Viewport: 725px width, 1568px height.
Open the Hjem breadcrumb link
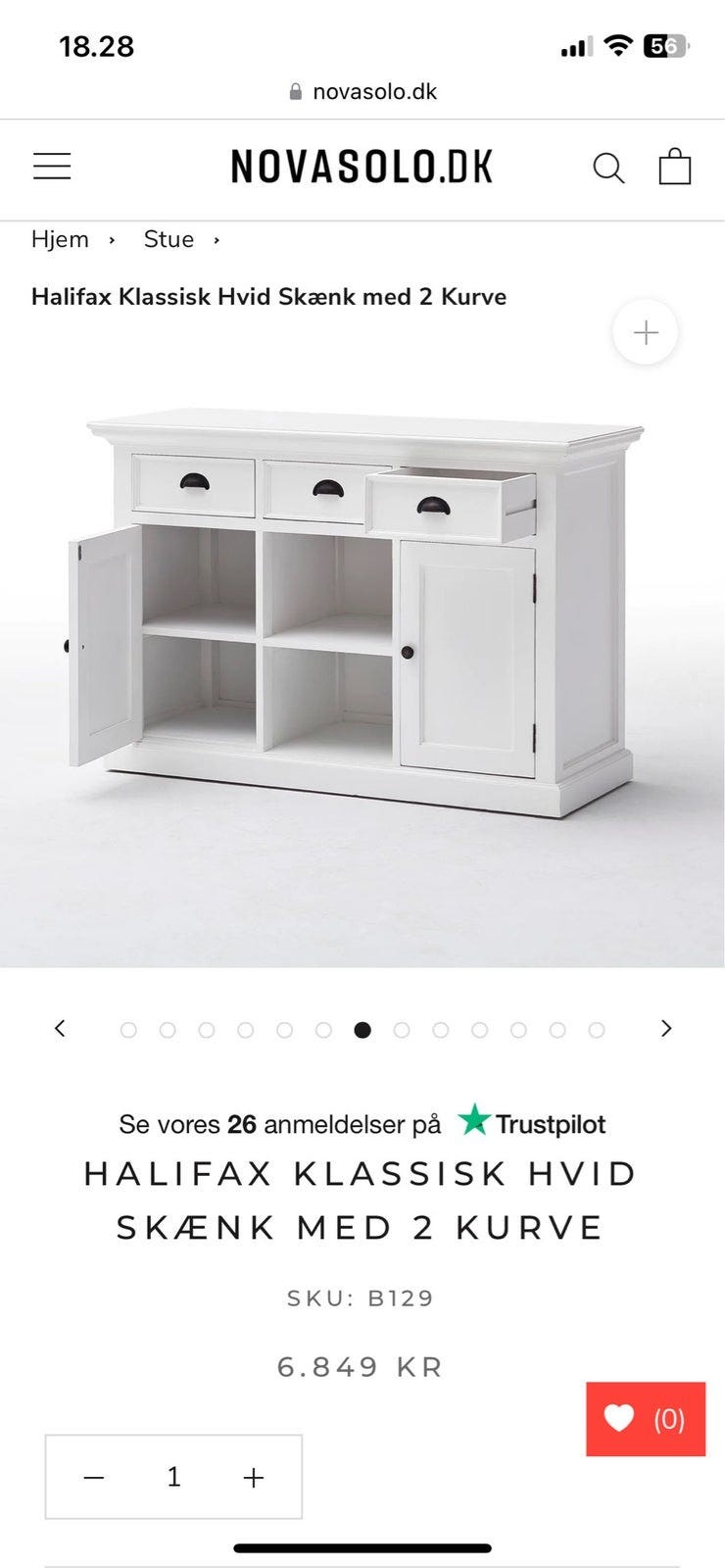[x=60, y=239]
